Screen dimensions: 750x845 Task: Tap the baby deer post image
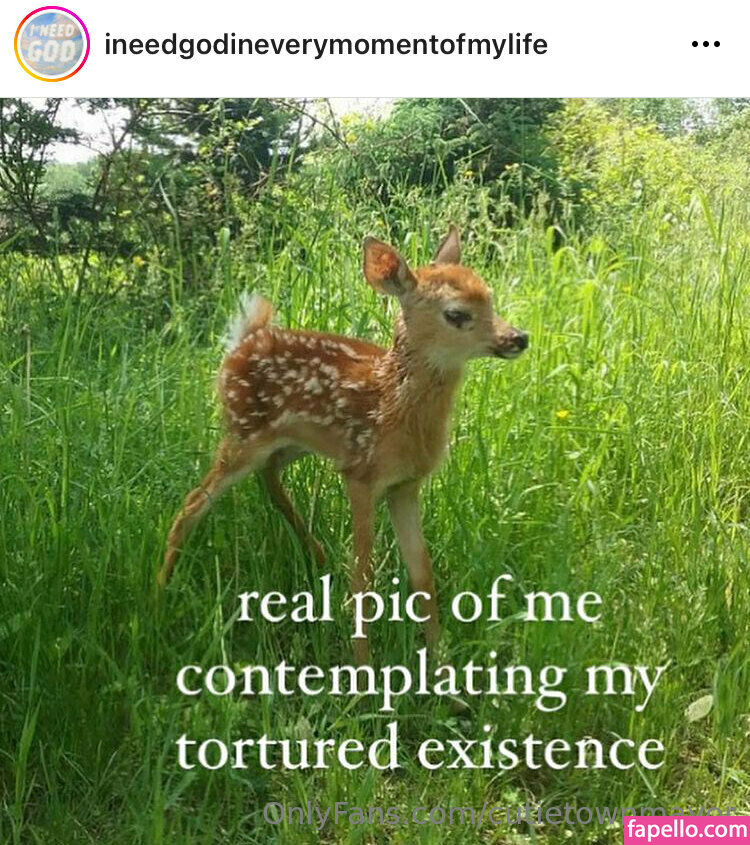(375, 420)
